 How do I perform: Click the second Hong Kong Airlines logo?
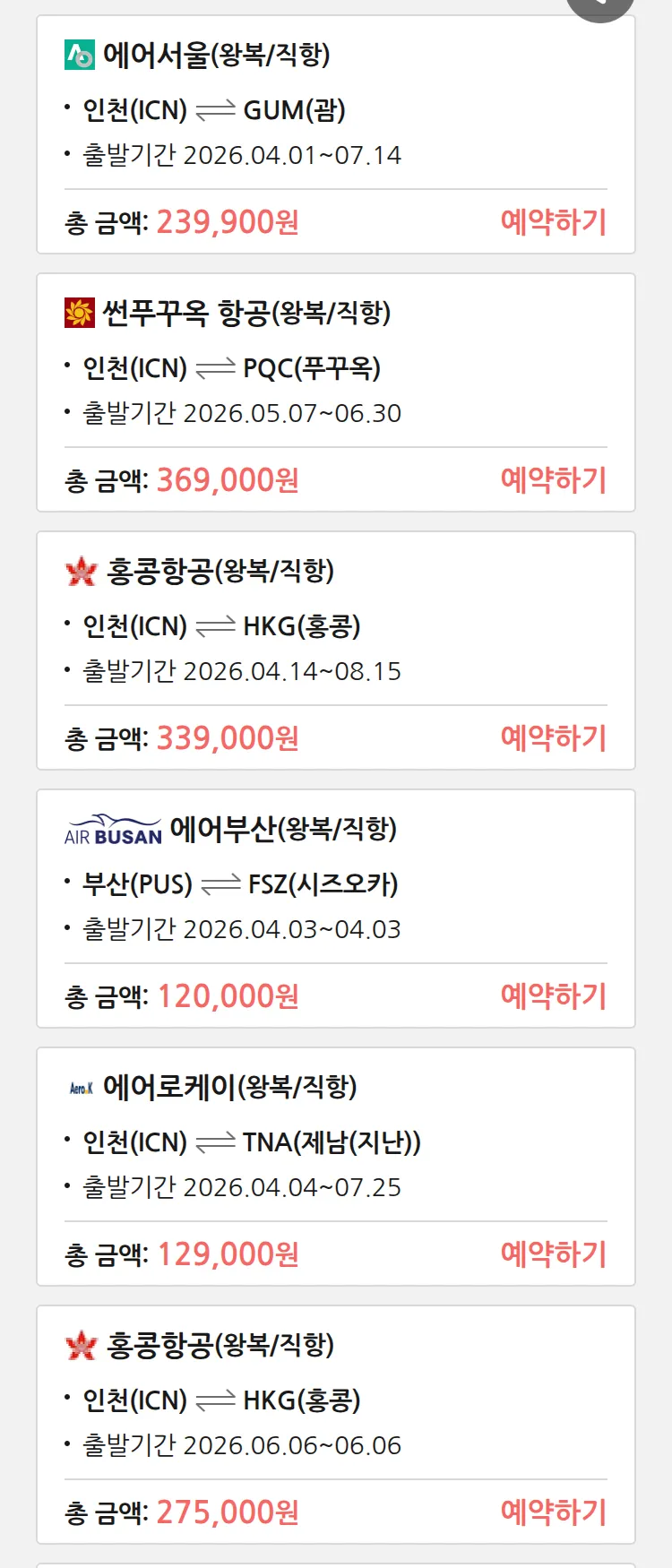[80, 1344]
